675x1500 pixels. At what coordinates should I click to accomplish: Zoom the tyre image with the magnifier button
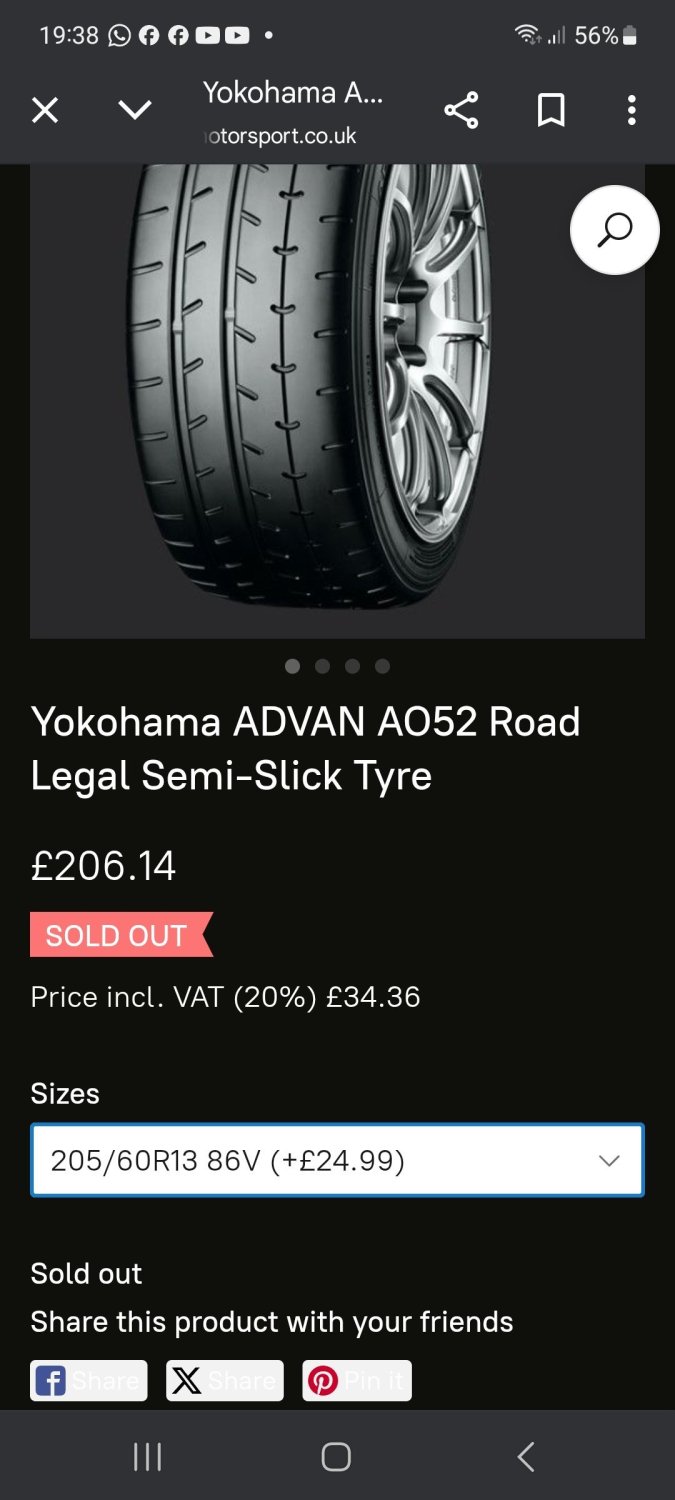615,230
